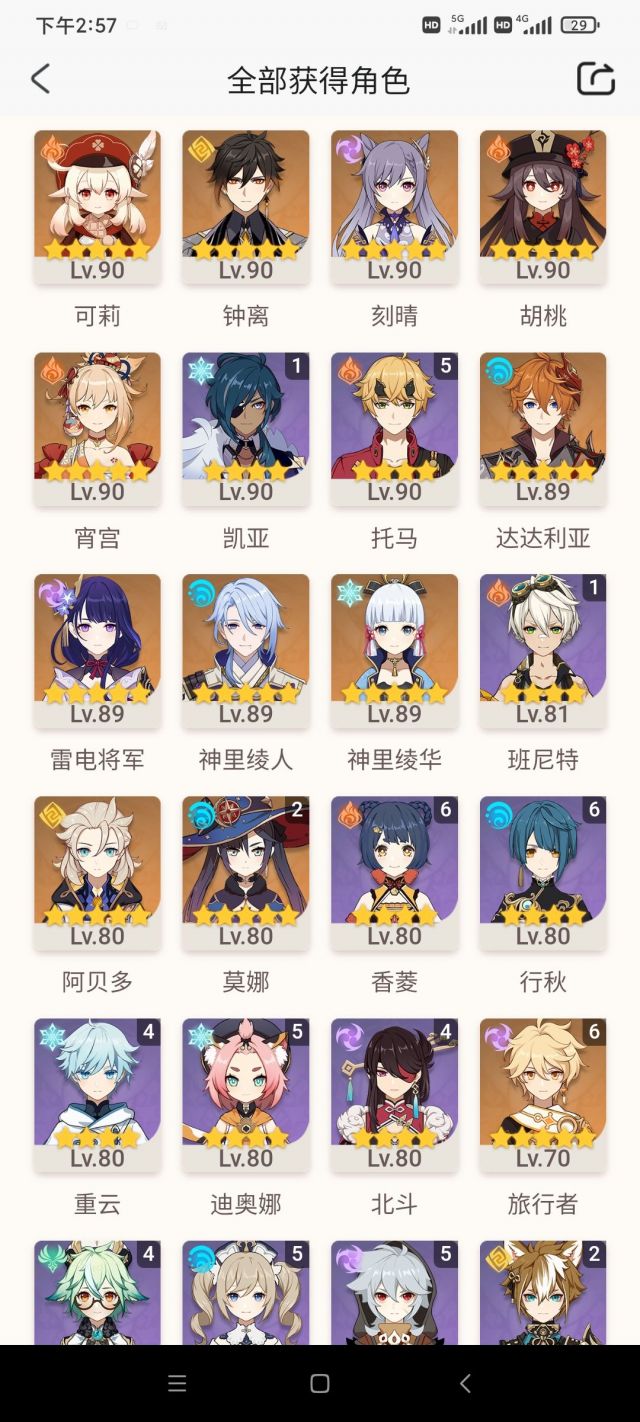Go back using the top-left arrow
This screenshot has width=640, height=1422.
(x=40, y=79)
